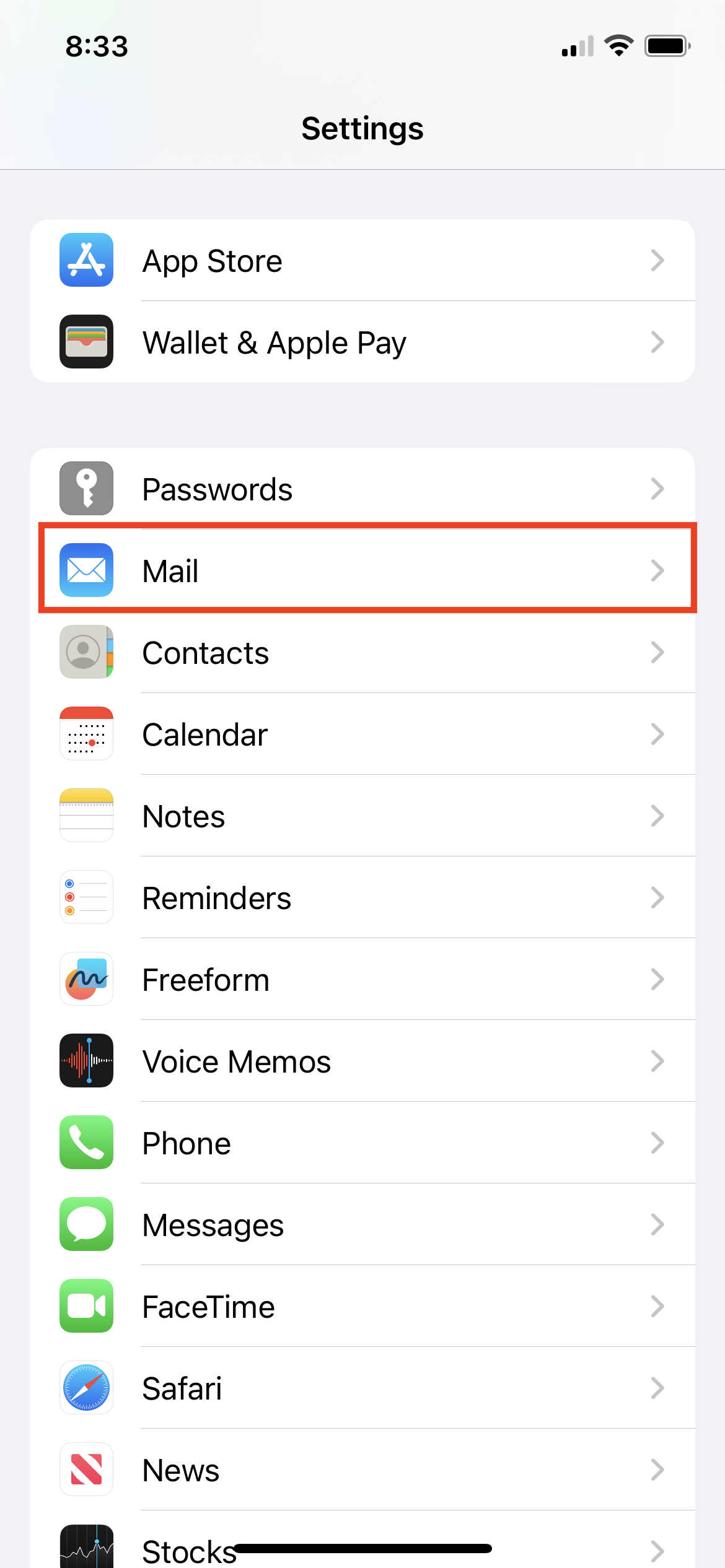Screen dimensions: 725x1568
Task: Open the Mail settings row
Action: click(362, 570)
